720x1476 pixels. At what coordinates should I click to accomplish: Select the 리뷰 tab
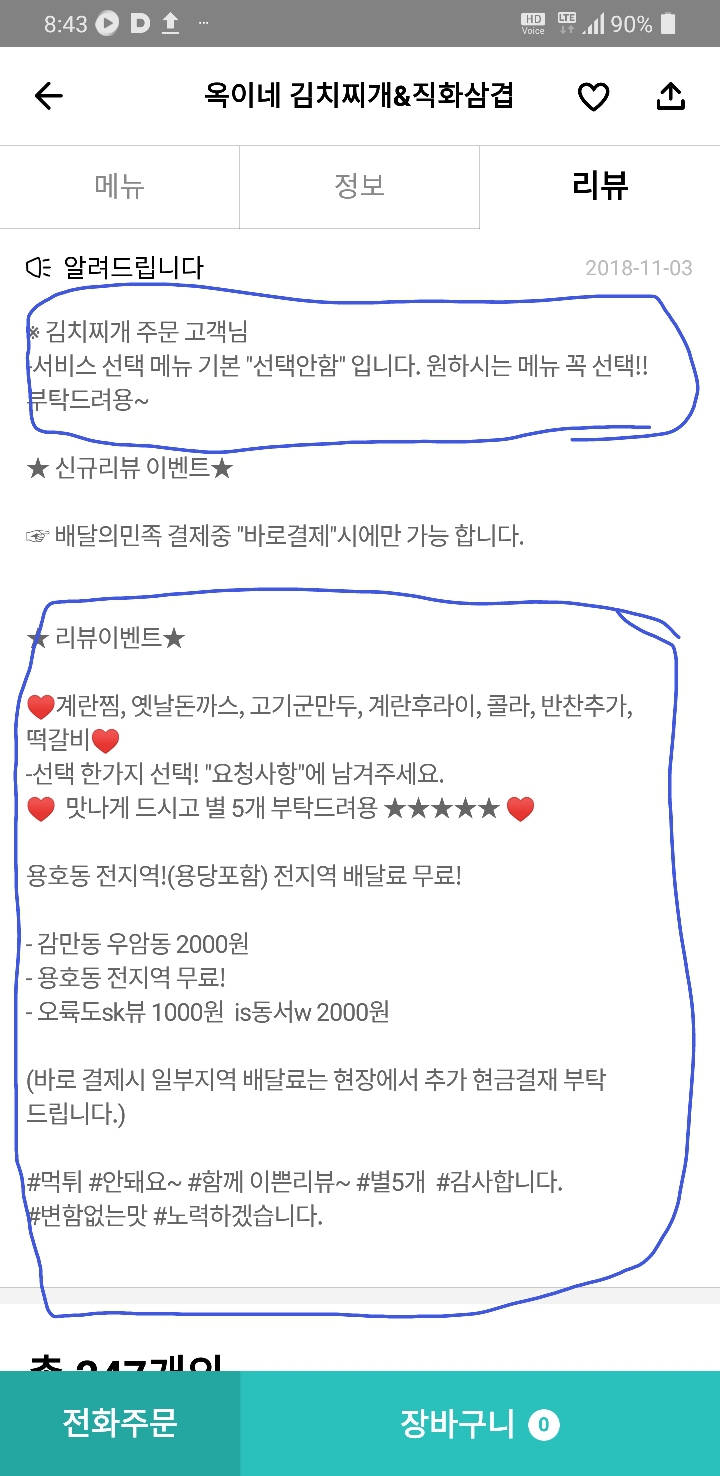click(600, 187)
